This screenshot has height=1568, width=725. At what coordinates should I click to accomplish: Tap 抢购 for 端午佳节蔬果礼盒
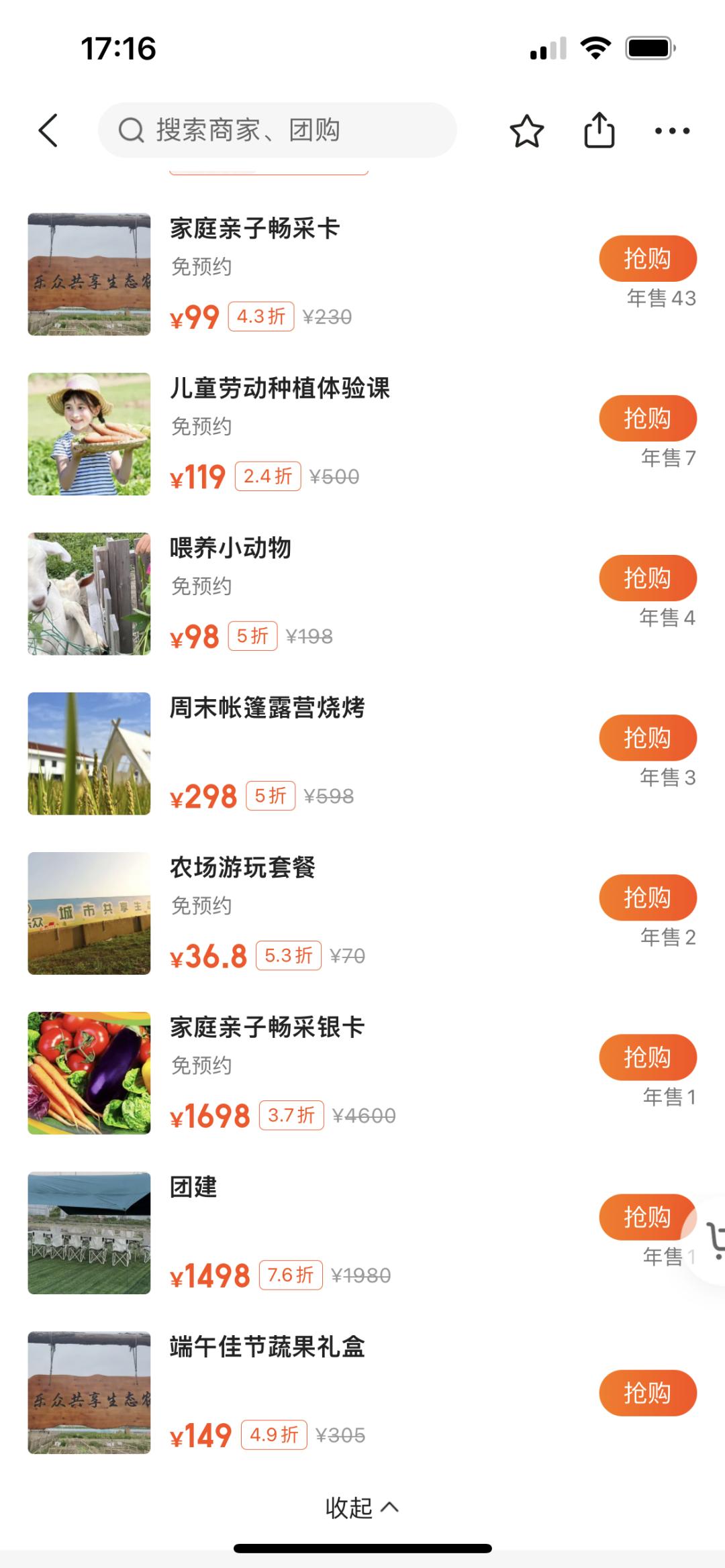[x=647, y=1393]
